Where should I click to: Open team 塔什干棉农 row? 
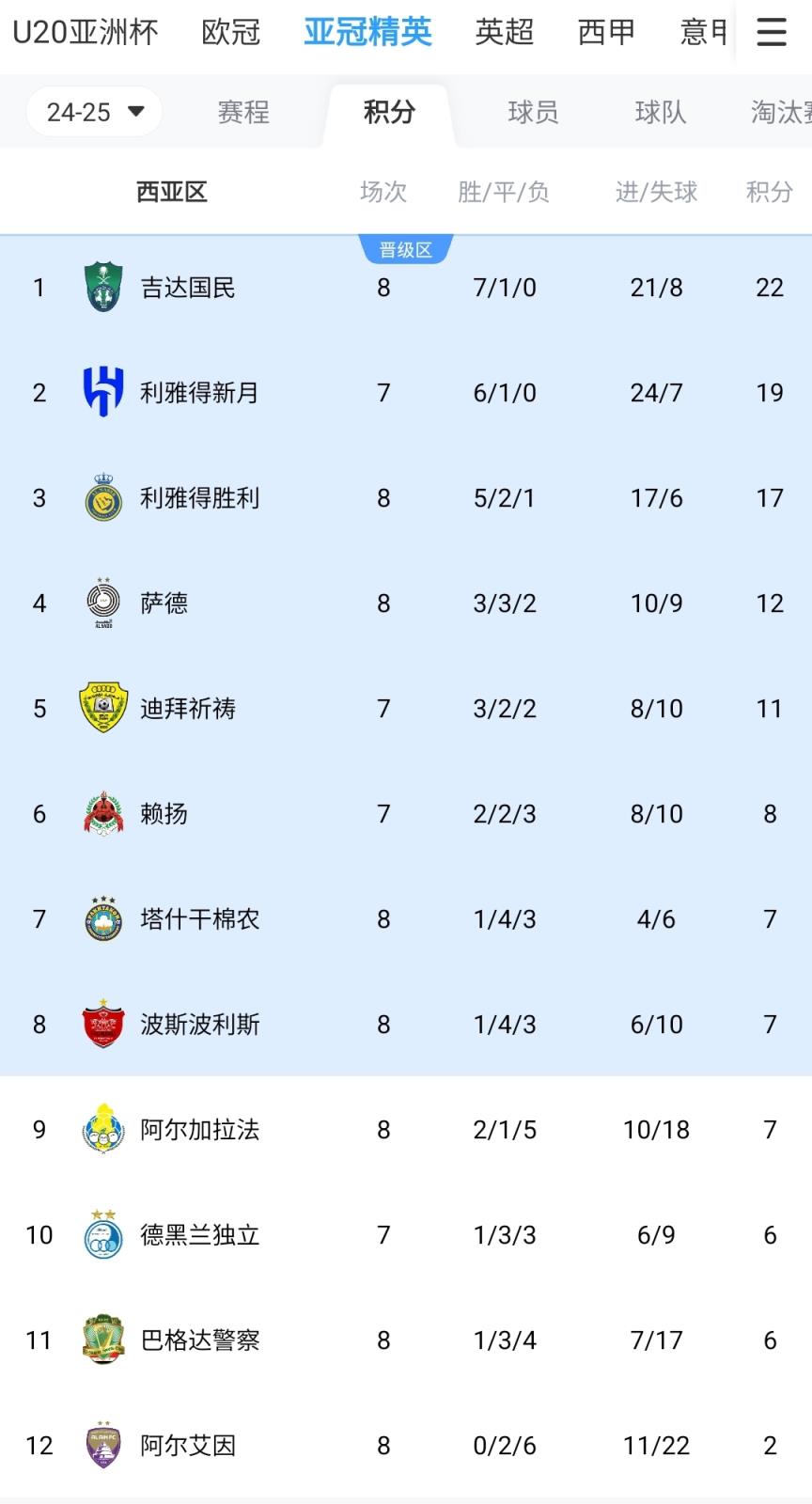(x=406, y=919)
